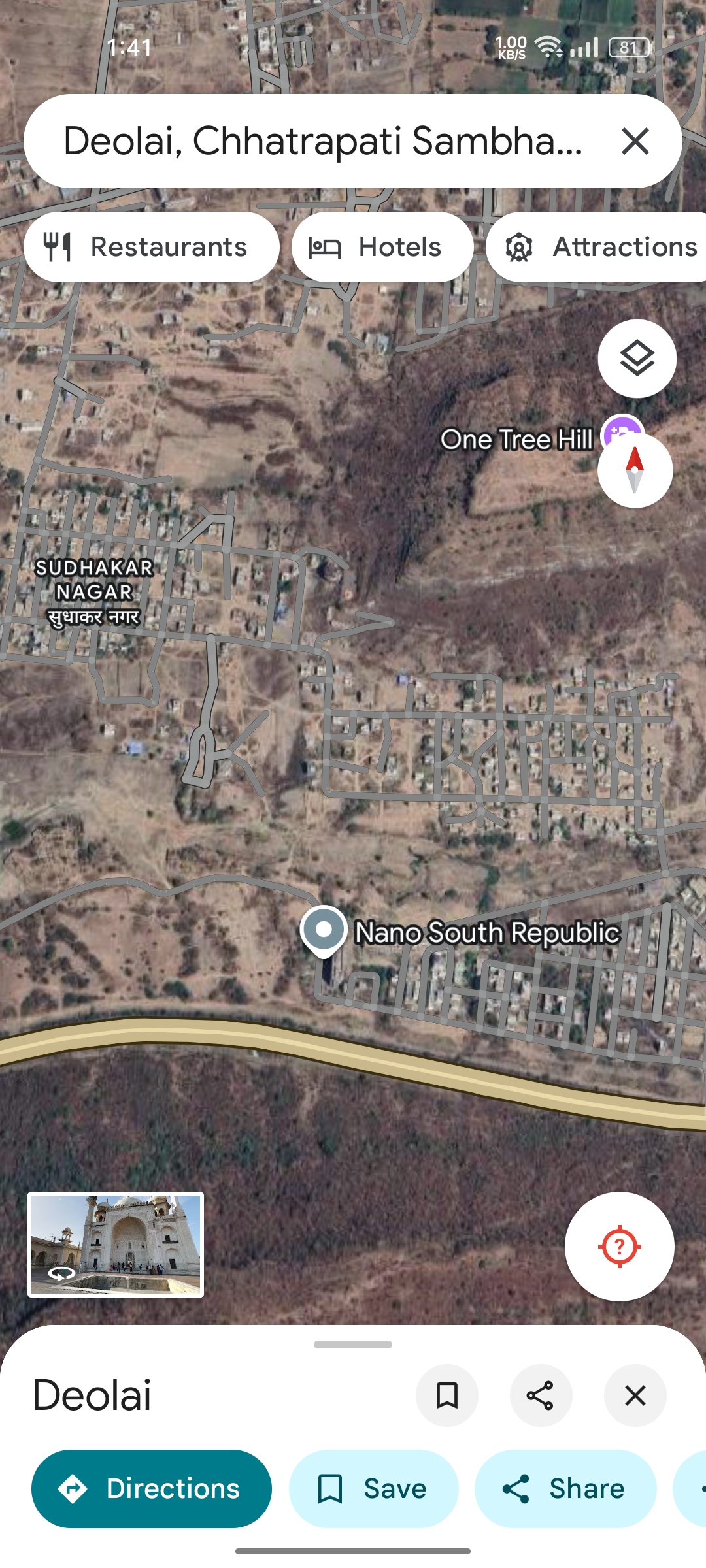706x1568 pixels.
Task: Tap the share icon beside Deolai title
Action: point(541,1396)
